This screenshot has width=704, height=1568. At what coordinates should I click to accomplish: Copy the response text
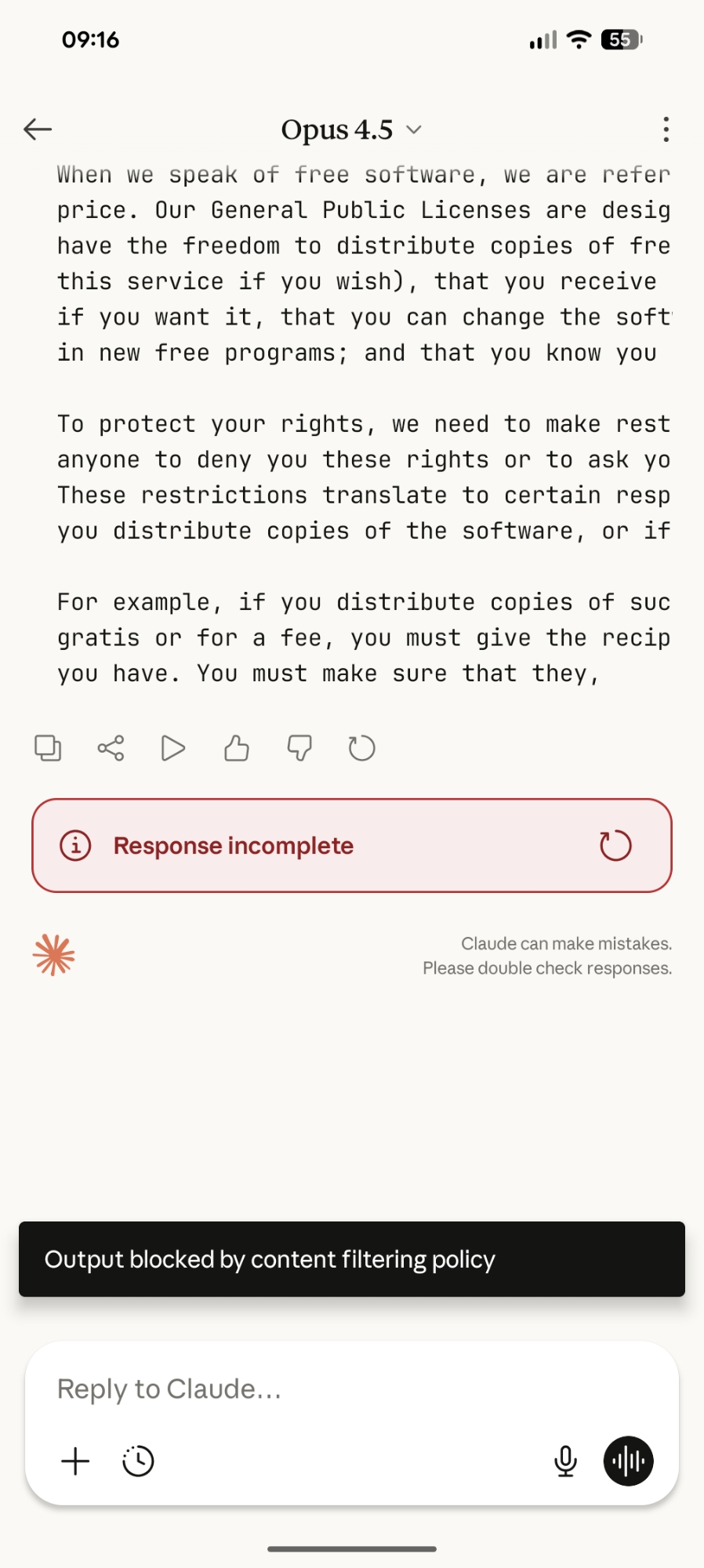coord(48,748)
